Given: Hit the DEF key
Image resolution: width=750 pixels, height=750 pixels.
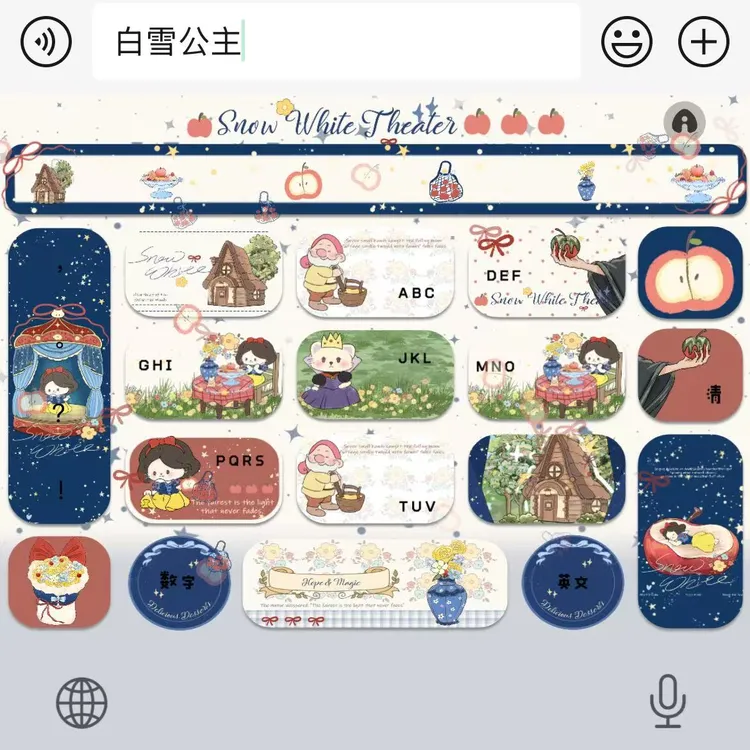Looking at the screenshot, I should coord(546,274).
